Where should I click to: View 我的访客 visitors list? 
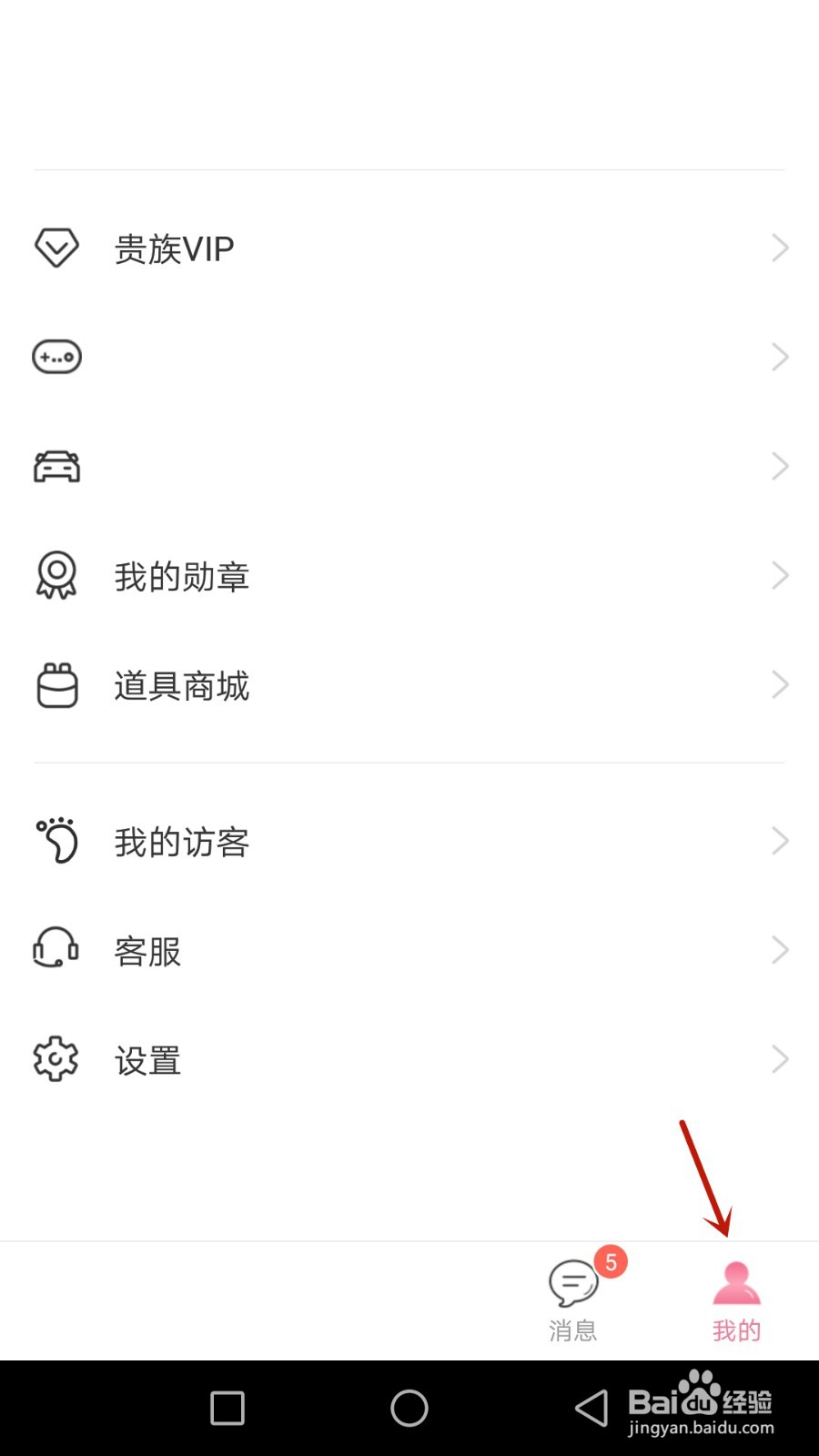409,842
